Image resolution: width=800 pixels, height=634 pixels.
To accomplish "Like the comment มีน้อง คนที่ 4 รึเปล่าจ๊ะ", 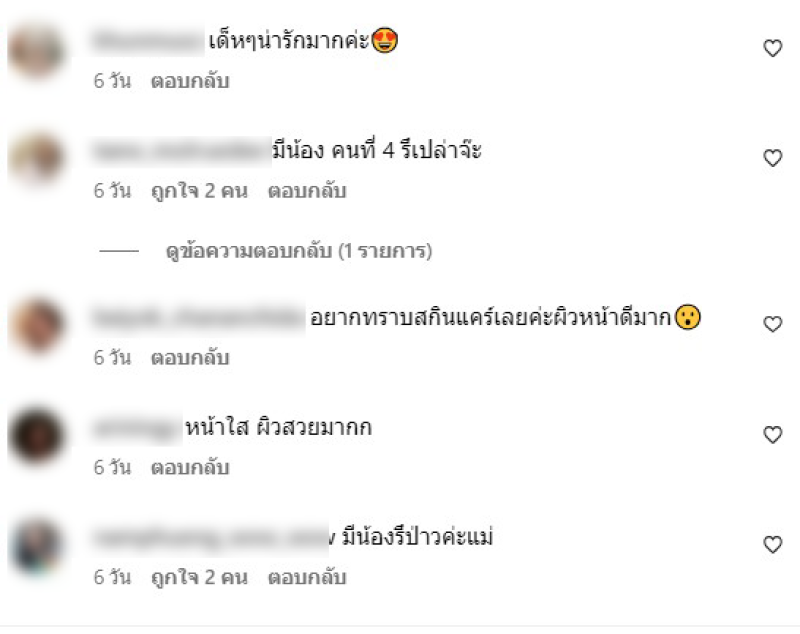I will pos(772,158).
